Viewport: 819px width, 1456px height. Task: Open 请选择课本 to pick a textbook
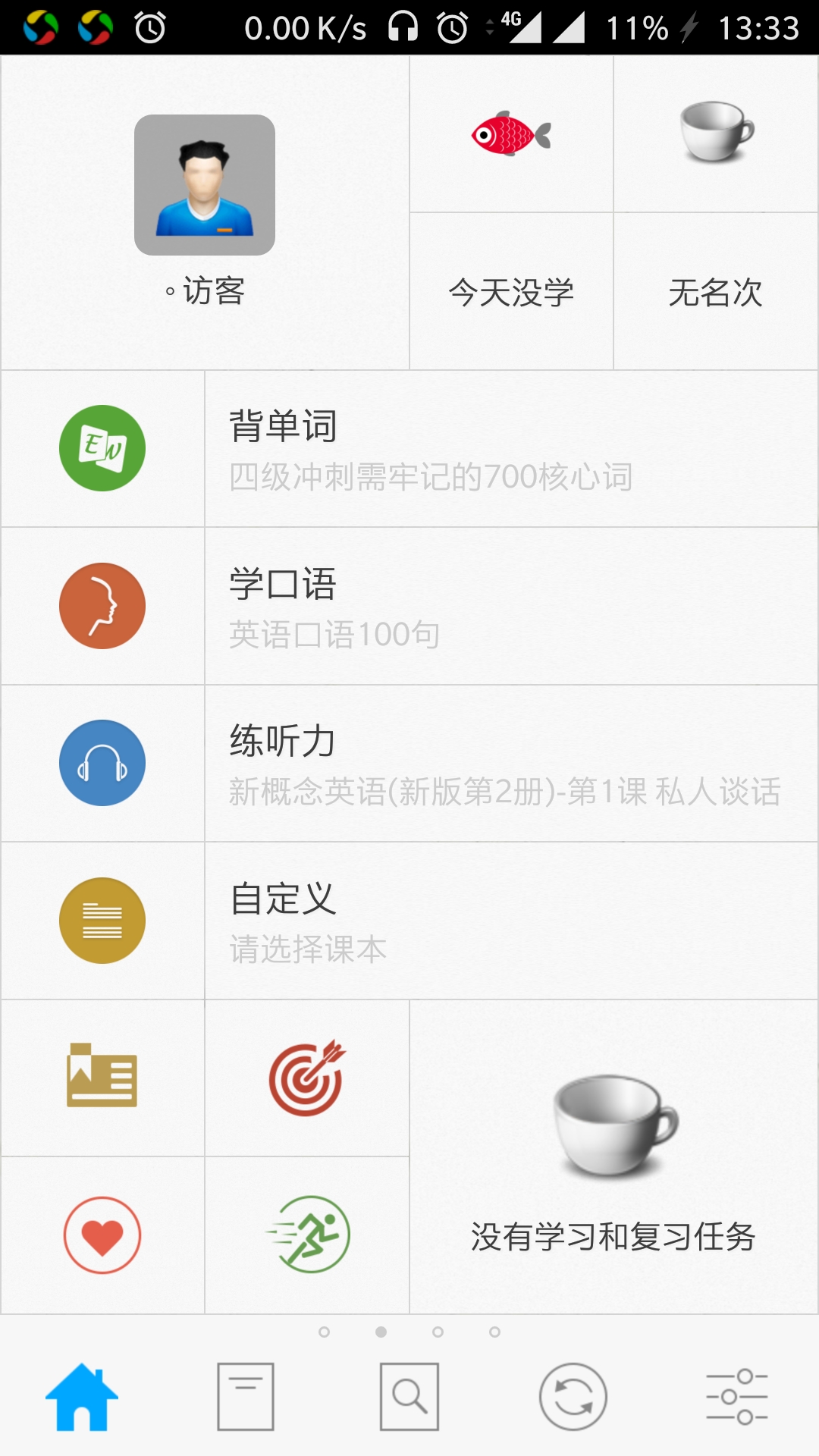pyautogui.click(x=308, y=946)
